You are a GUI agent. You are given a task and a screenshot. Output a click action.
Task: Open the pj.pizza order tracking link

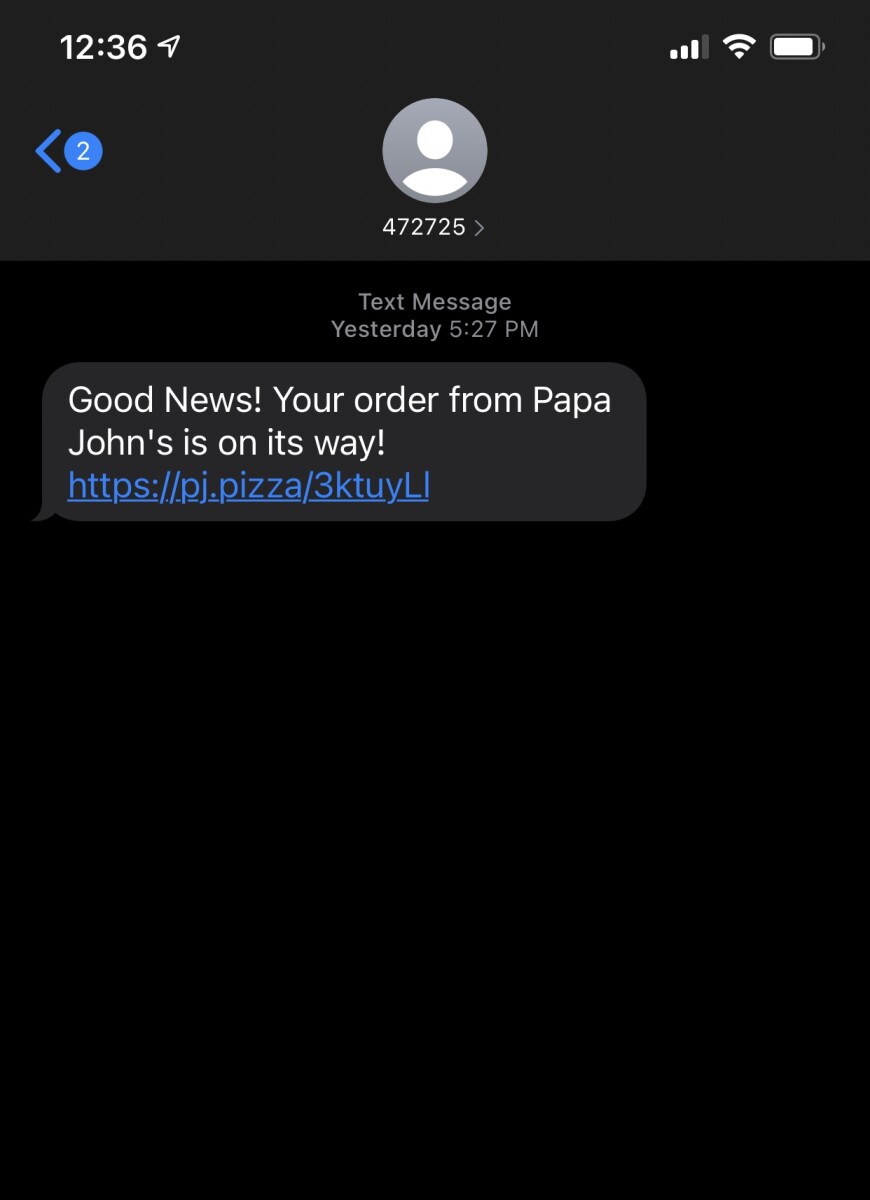click(248, 486)
